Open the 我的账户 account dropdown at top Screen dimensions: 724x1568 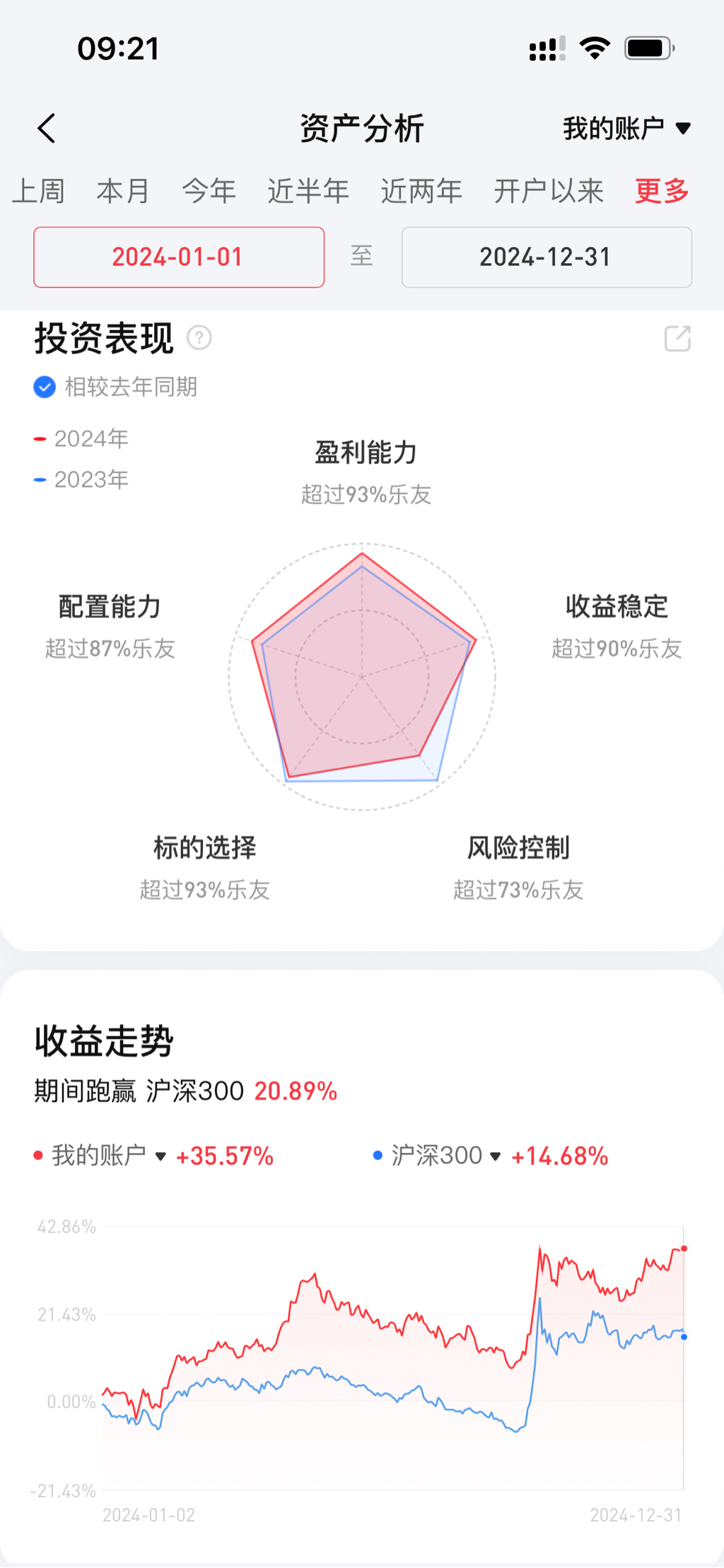(626, 129)
